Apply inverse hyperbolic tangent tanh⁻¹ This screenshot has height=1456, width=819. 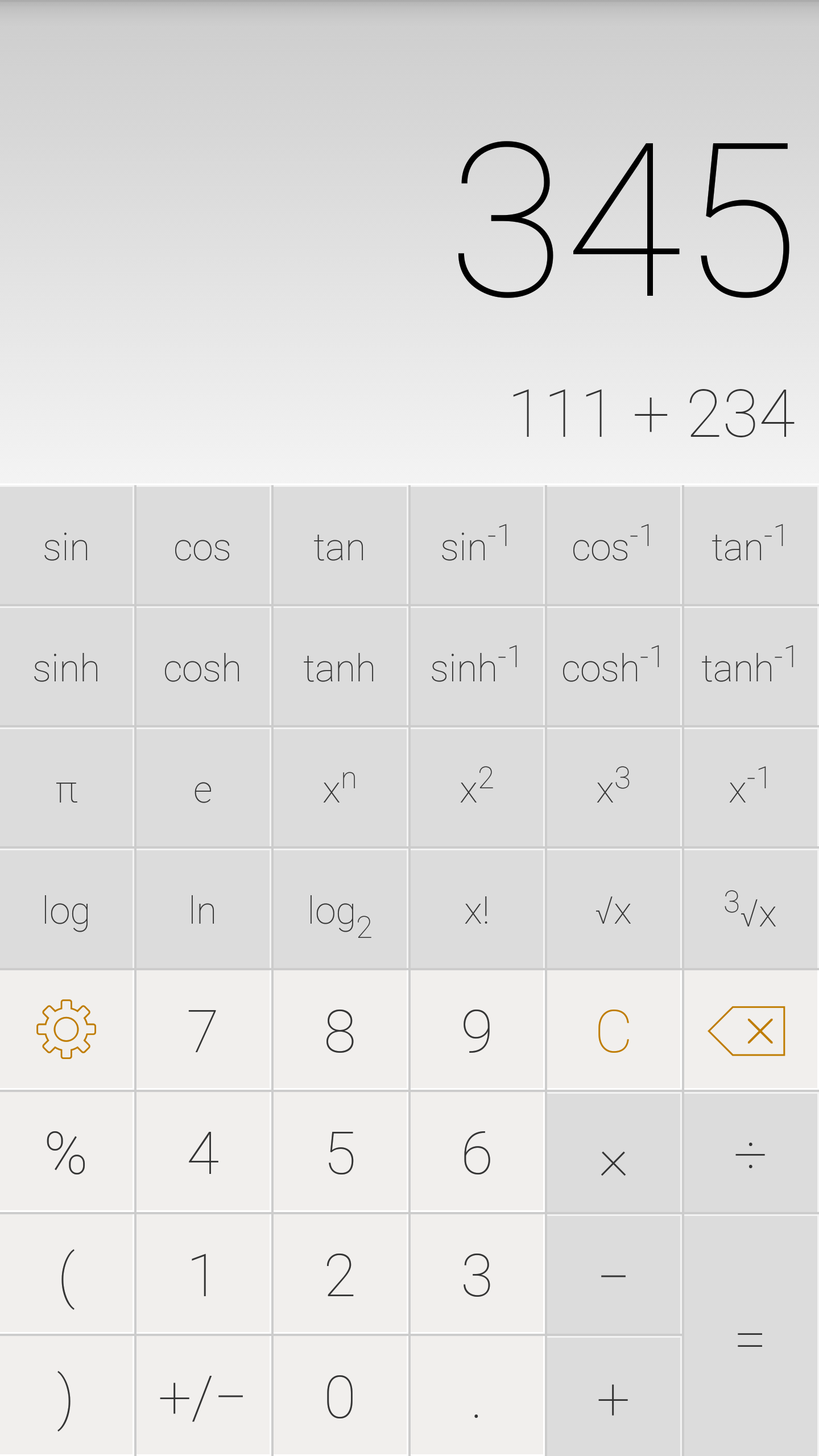750,667
